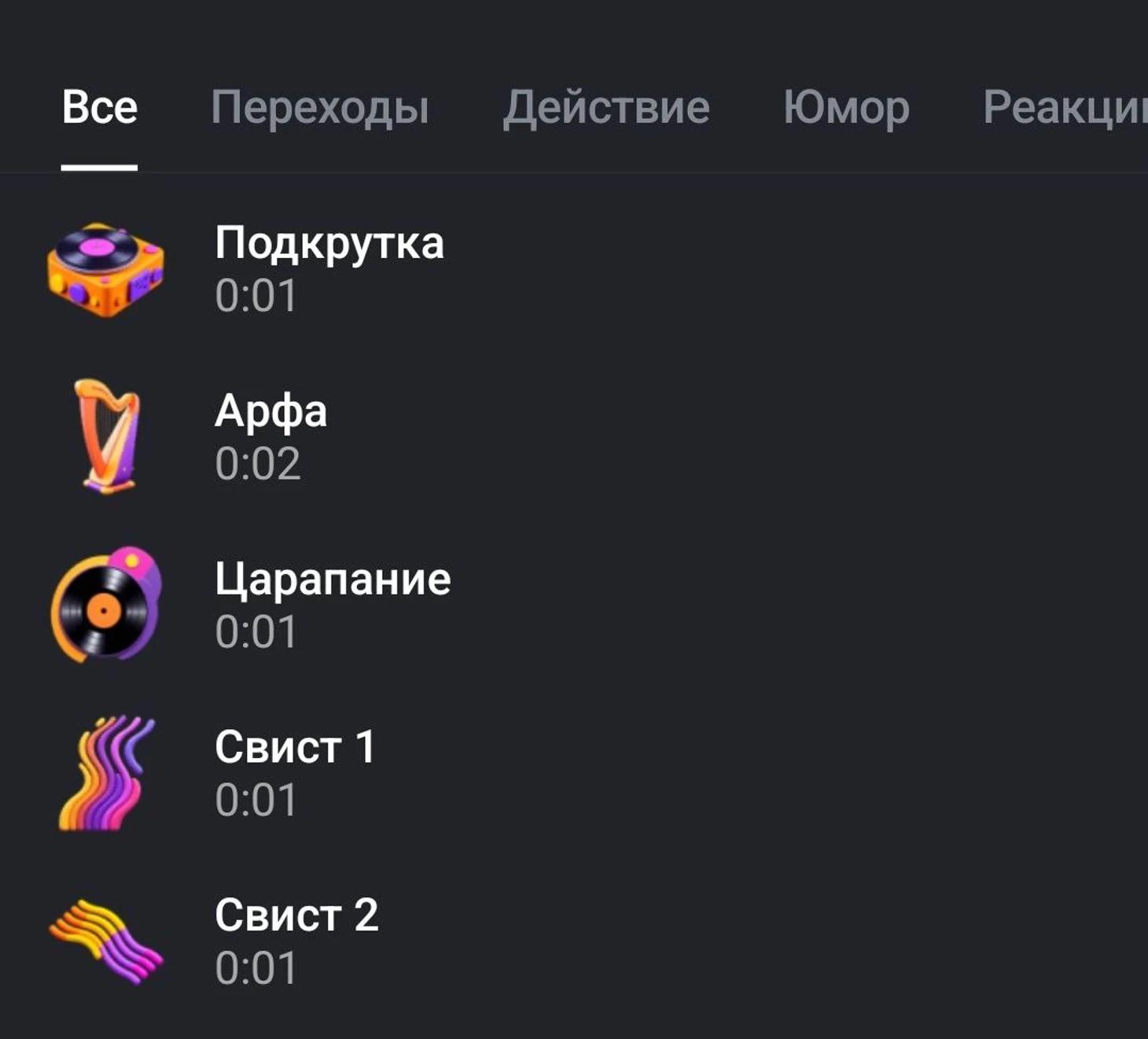Select the Свист 2 sound
The width and height of the screenshot is (1148, 1039).
296,941
